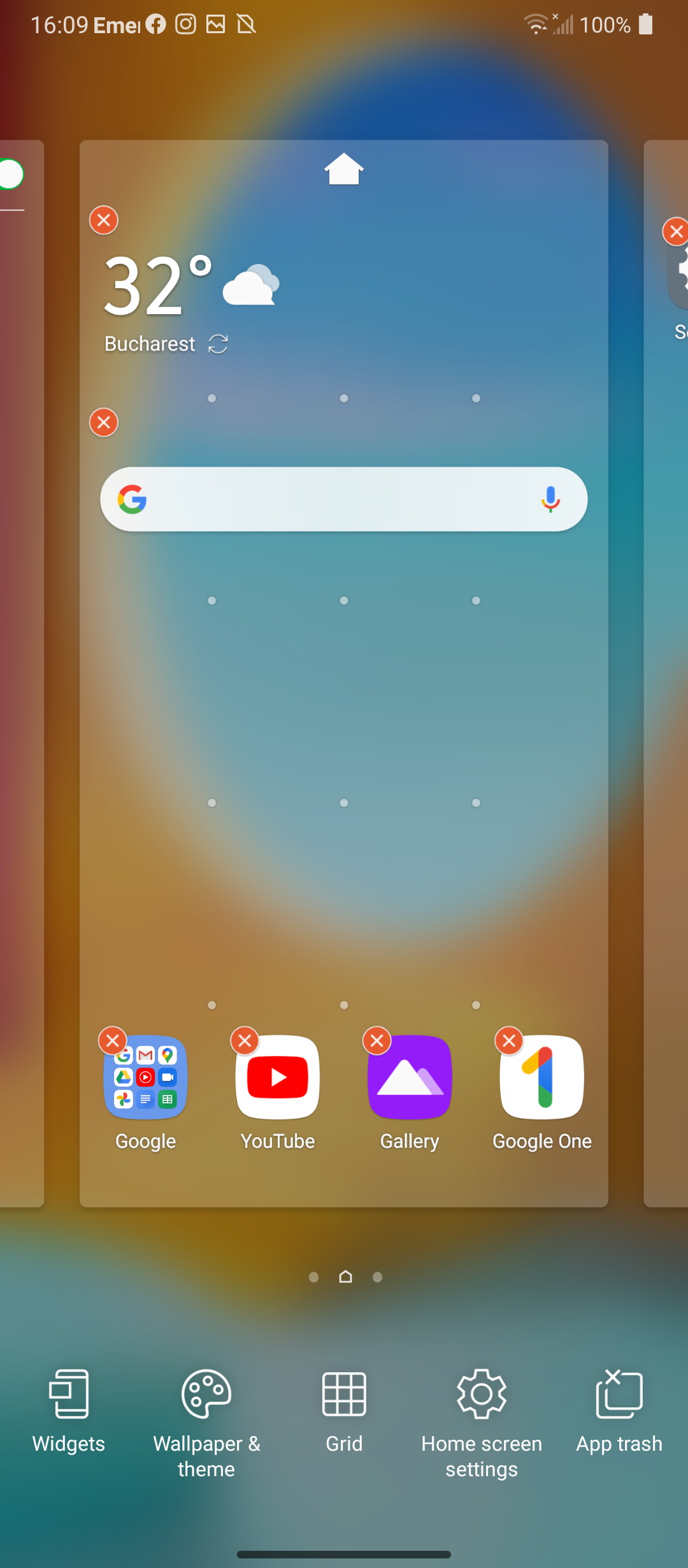The height and width of the screenshot is (1568, 688).
Task: Remove the Google One icon
Action: coord(509,1041)
